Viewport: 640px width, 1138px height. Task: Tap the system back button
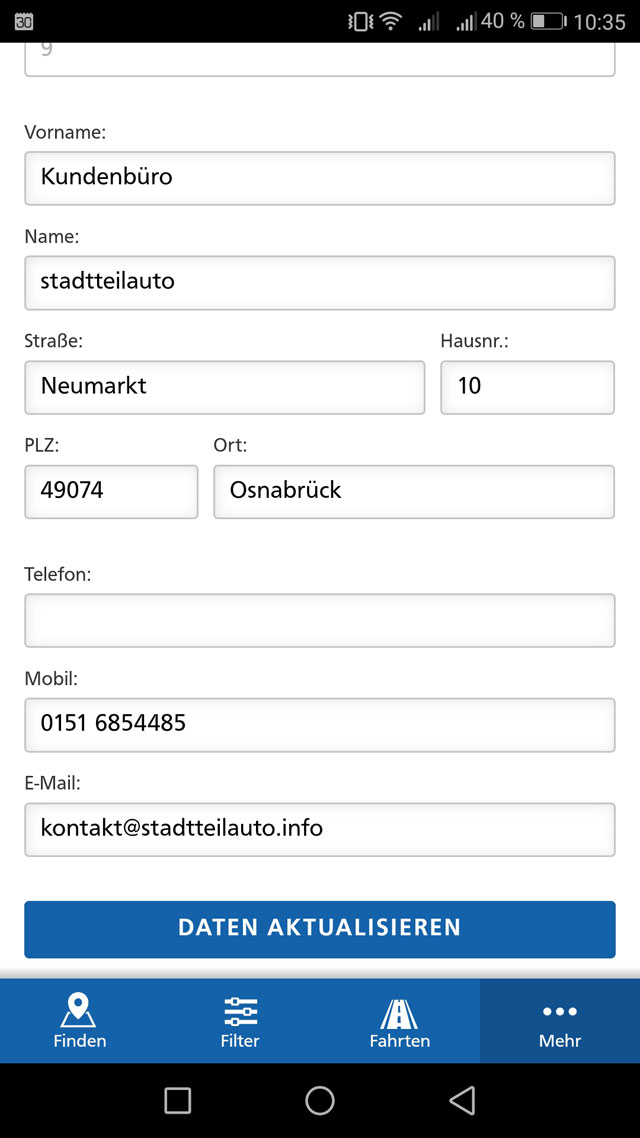[x=462, y=1101]
